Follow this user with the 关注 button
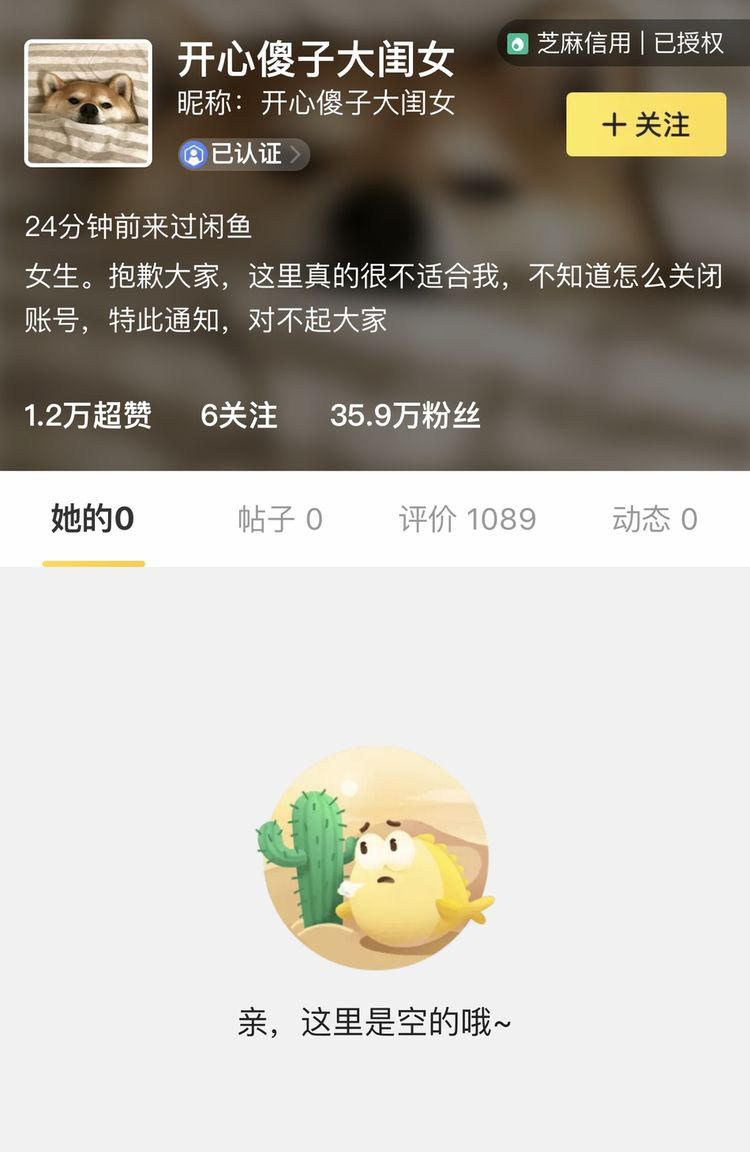The height and width of the screenshot is (1152, 750). click(646, 125)
